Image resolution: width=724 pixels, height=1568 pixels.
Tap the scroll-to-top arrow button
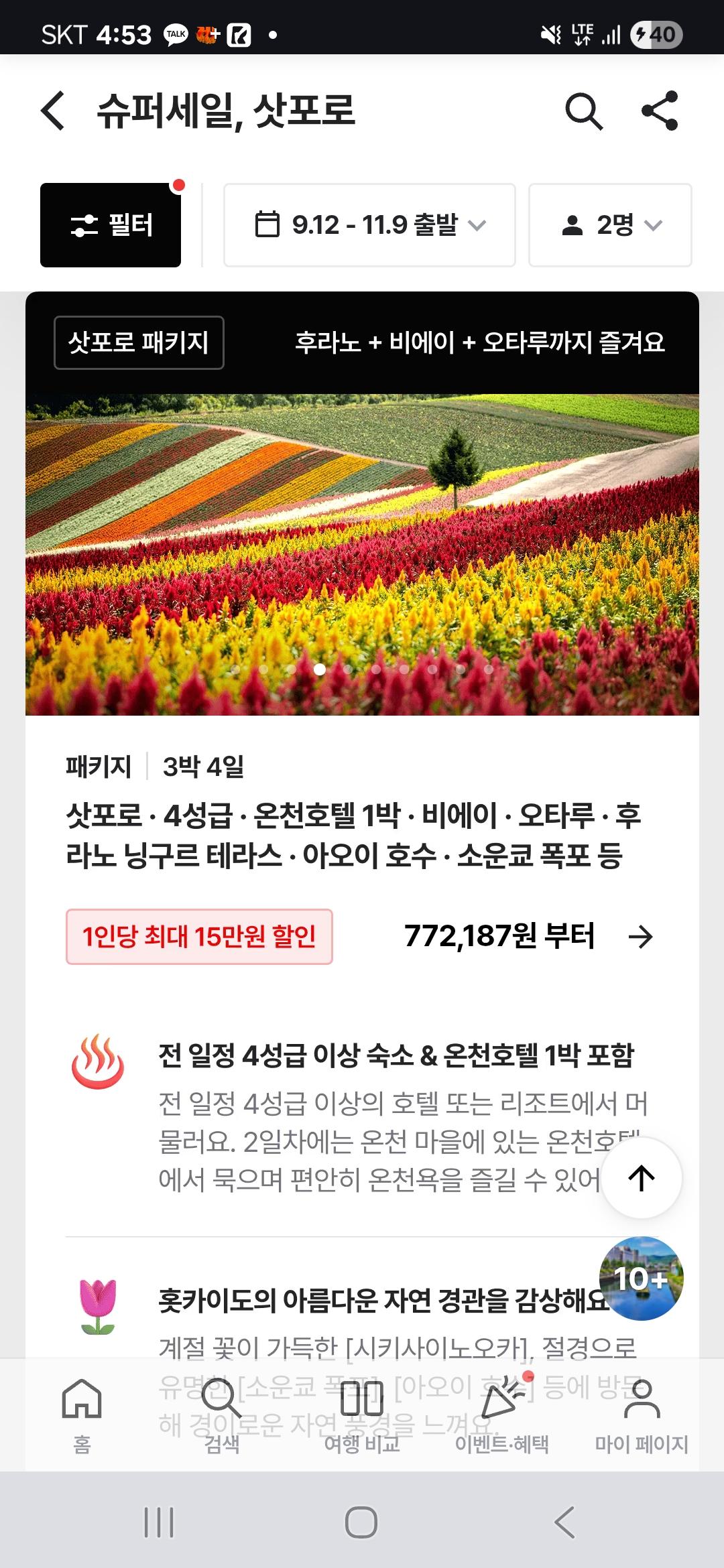(642, 1177)
